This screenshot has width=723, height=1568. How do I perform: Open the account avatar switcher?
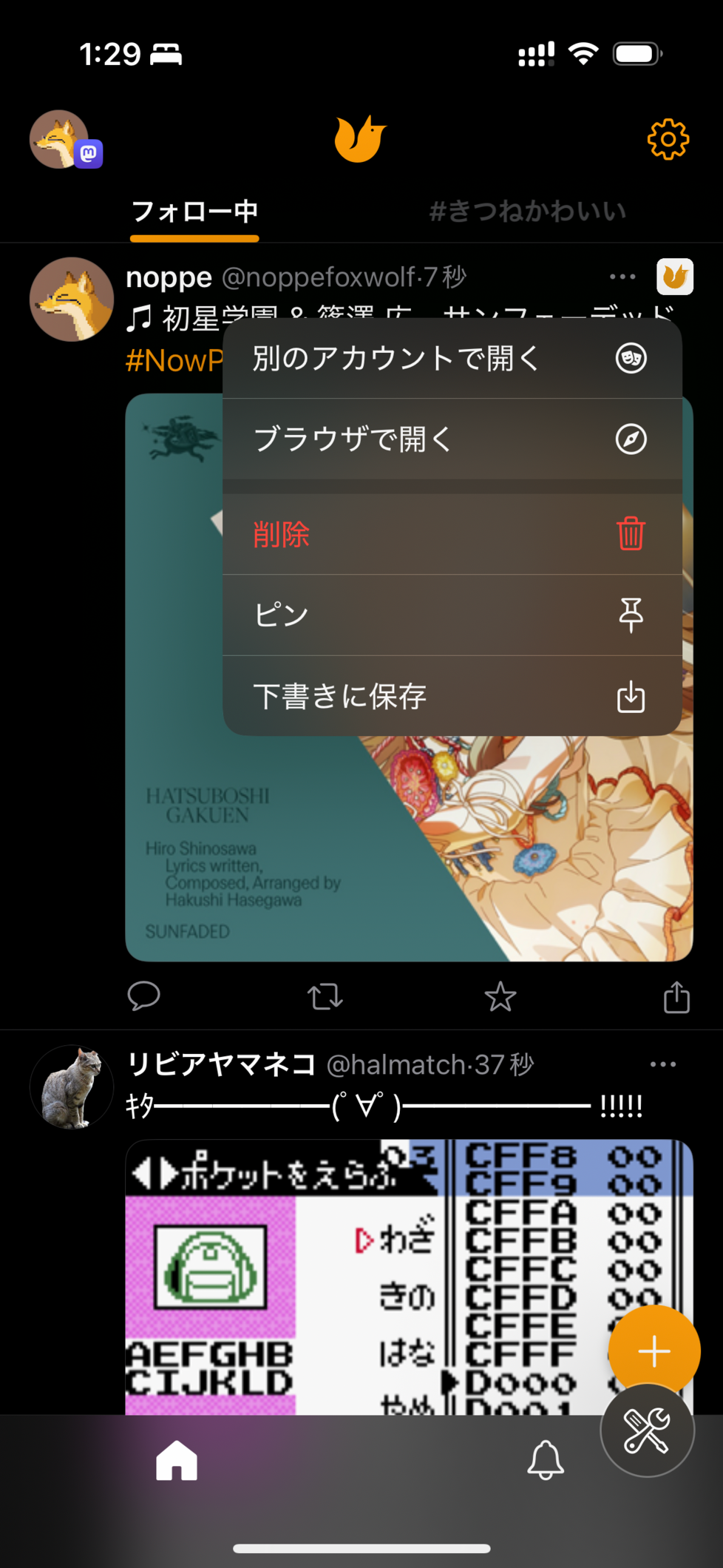pos(65,139)
